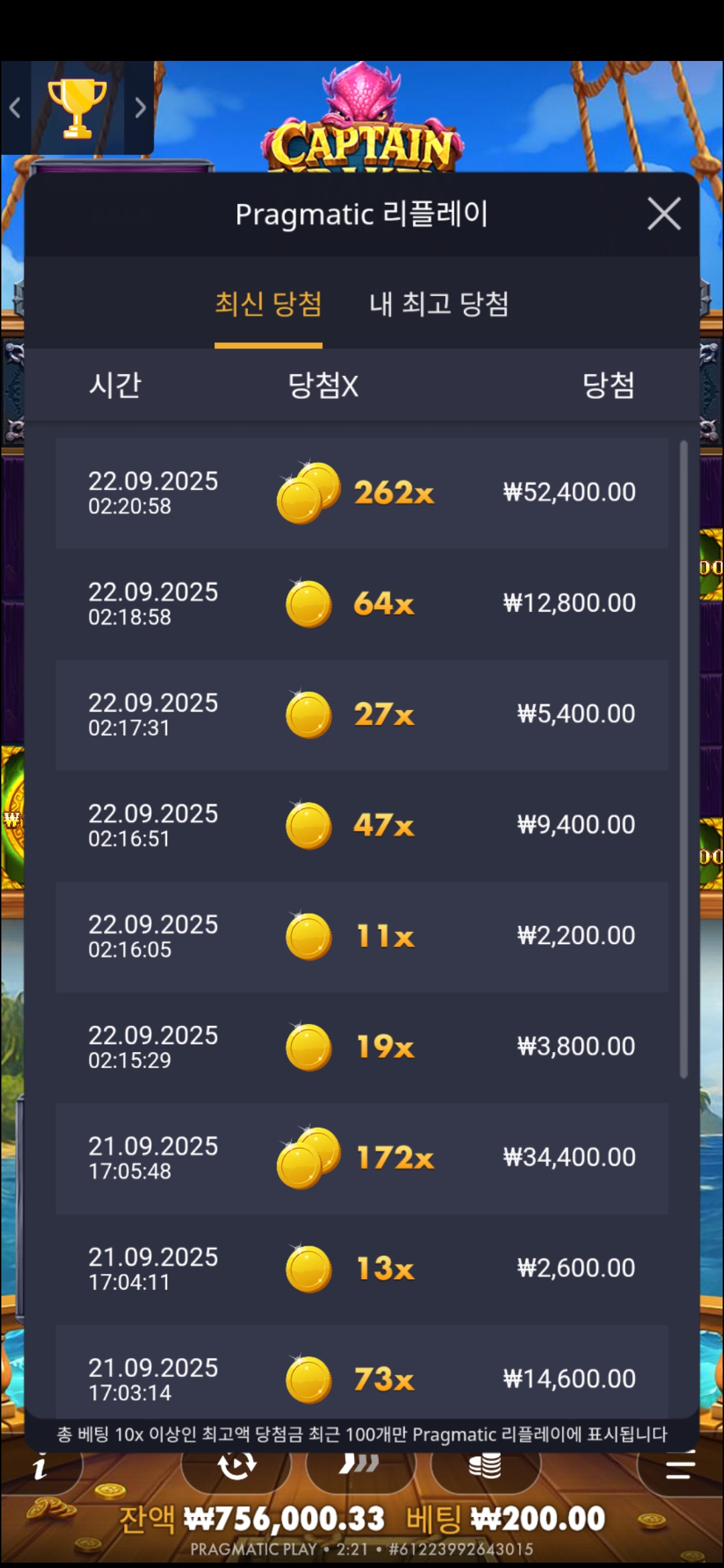View the 27x replay worth ₩5,400.00

tap(361, 714)
